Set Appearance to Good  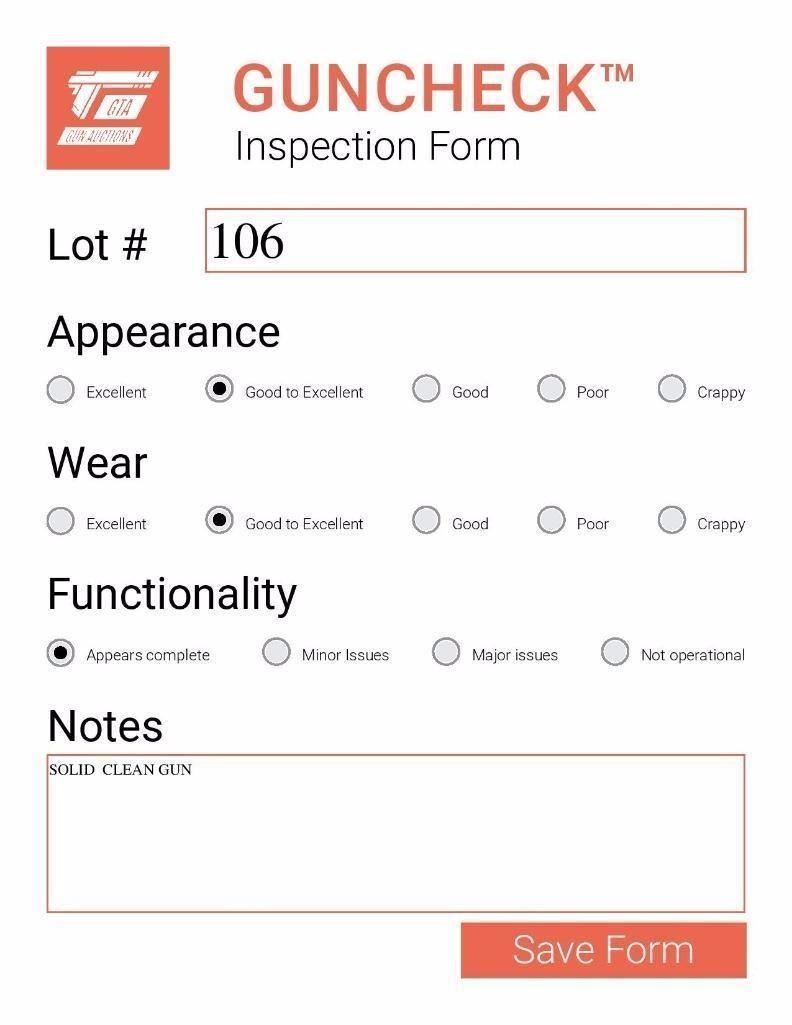click(427, 389)
